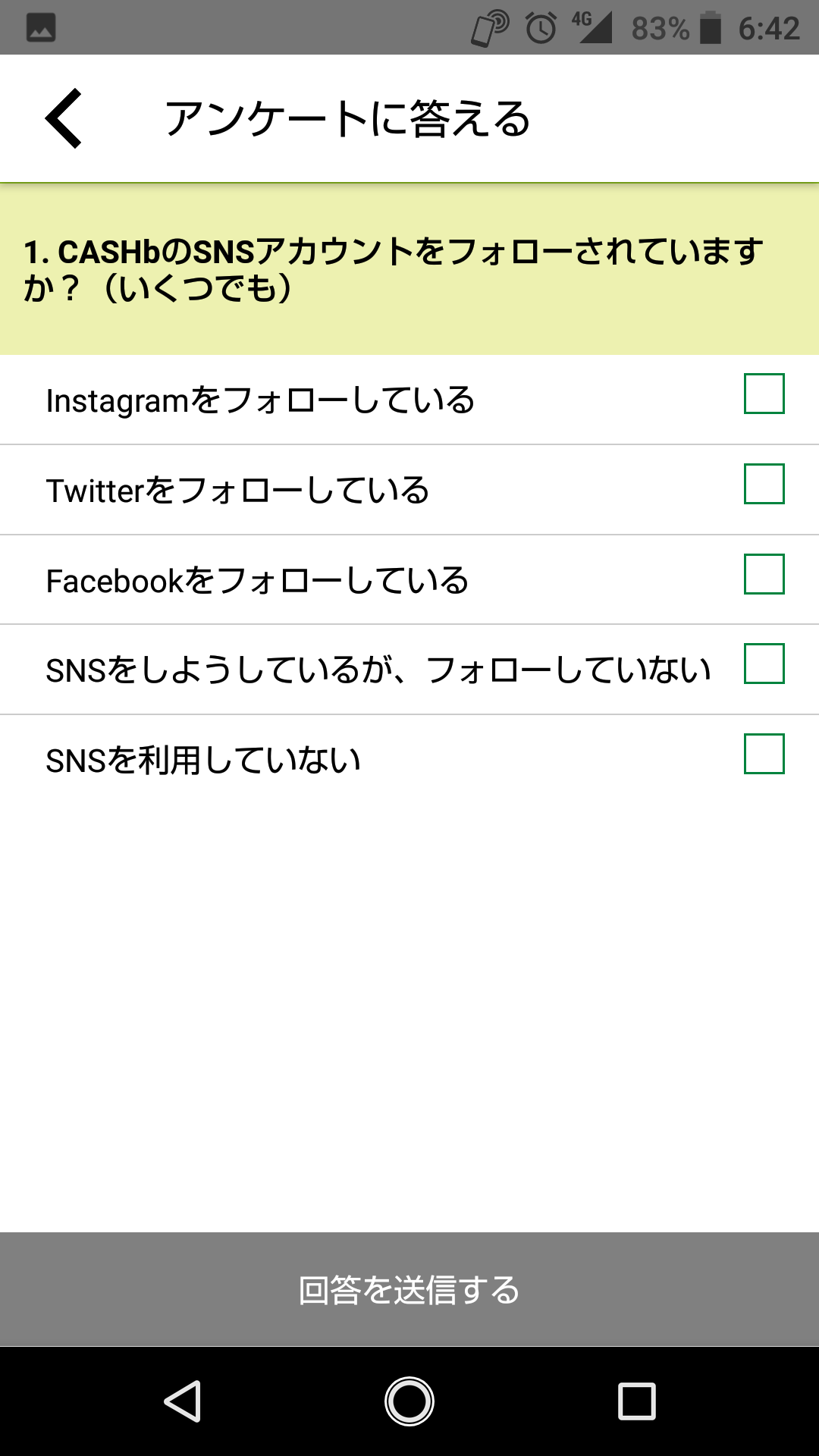The image size is (819, 1456).
Task: Select the Twitterをフォローしている checkbox
Action: pos(764,484)
